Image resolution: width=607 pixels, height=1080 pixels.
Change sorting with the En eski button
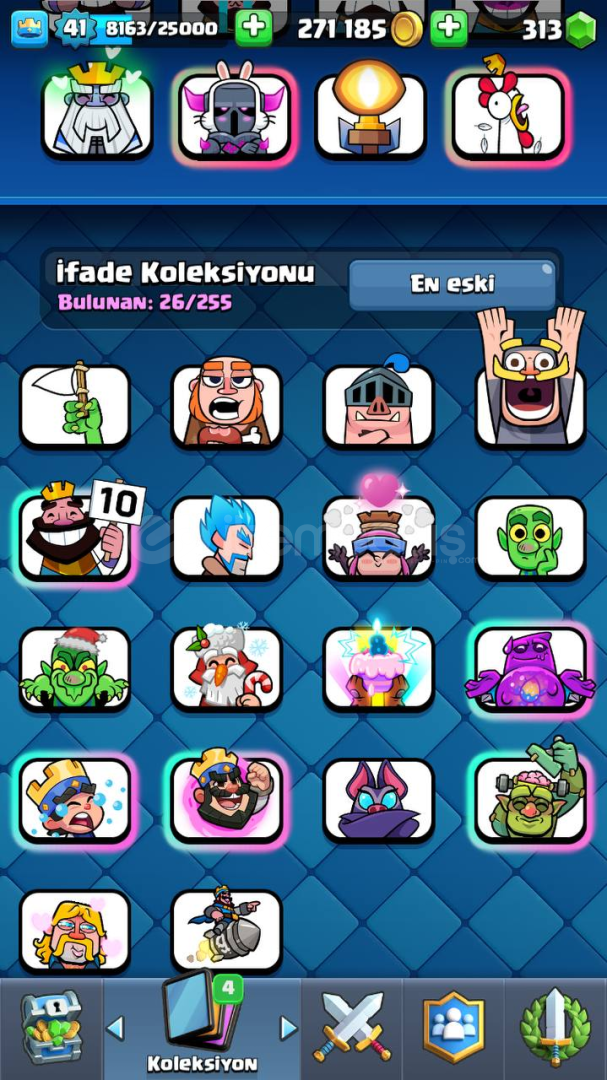(452, 284)
